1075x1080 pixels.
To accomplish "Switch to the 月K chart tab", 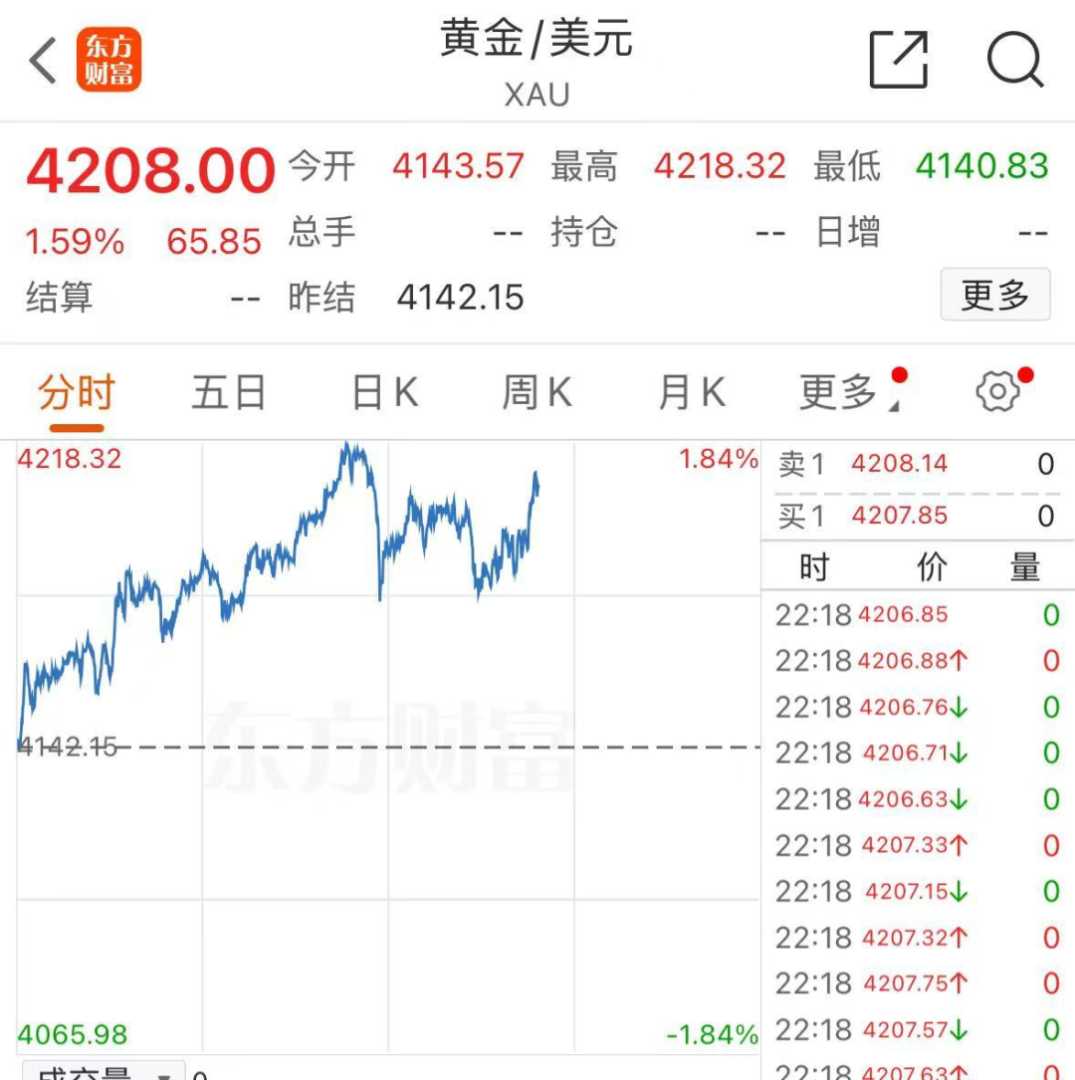I will click(691, 393).
